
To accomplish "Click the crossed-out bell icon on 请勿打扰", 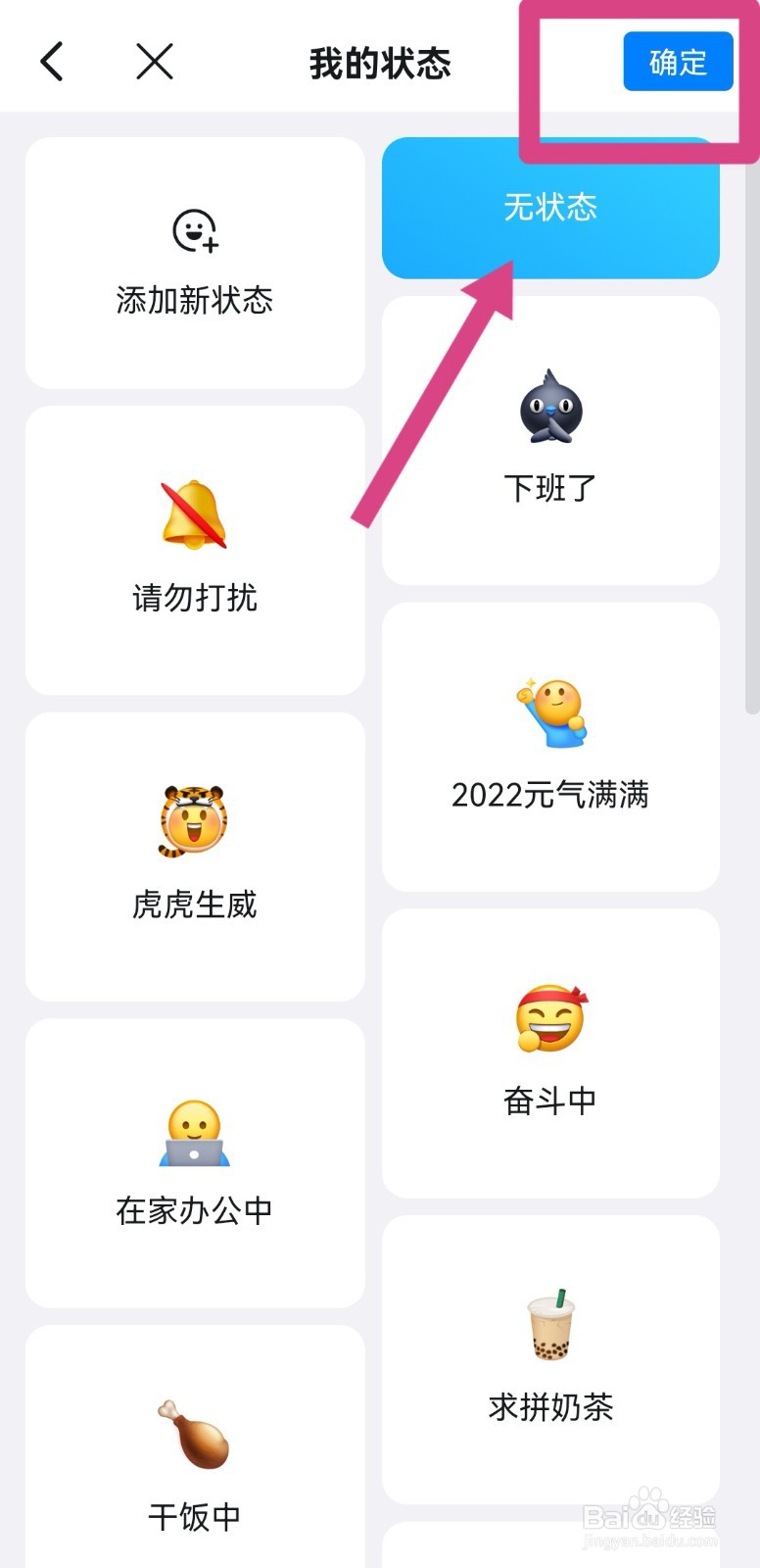I will click(194, 516).
